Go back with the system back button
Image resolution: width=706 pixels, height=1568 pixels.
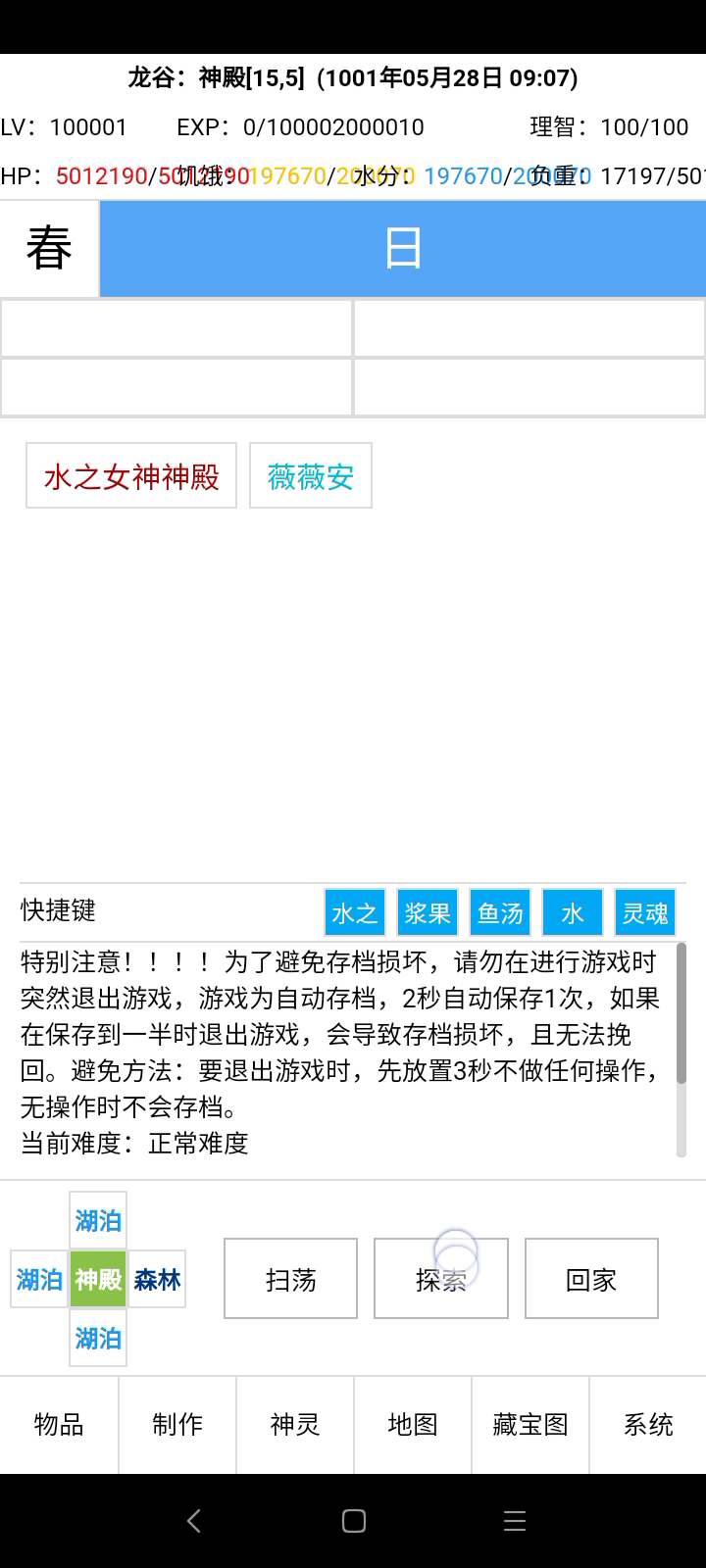pyautogui.click(x=193, y=1521)
